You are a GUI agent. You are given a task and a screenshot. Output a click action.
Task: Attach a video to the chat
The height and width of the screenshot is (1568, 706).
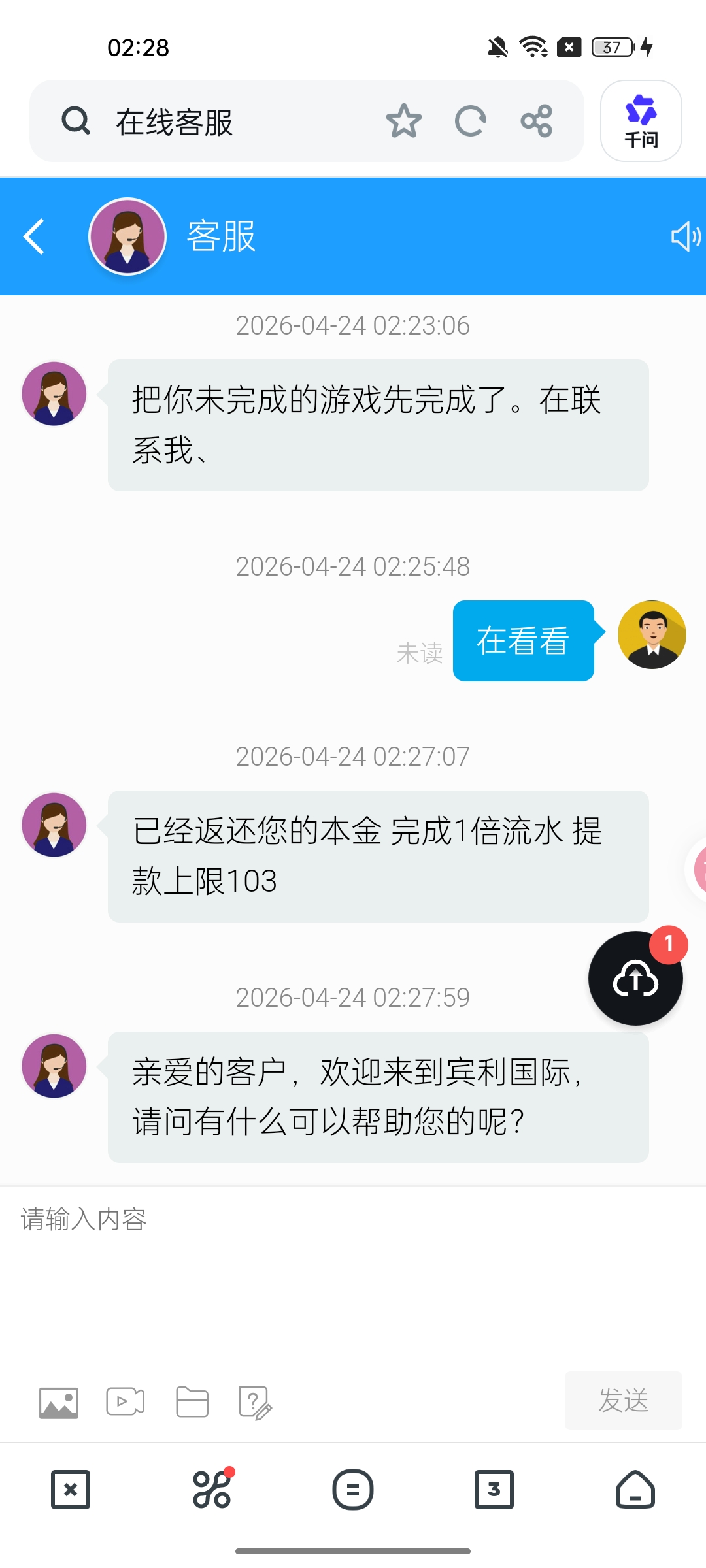[x=126, y=1402]
